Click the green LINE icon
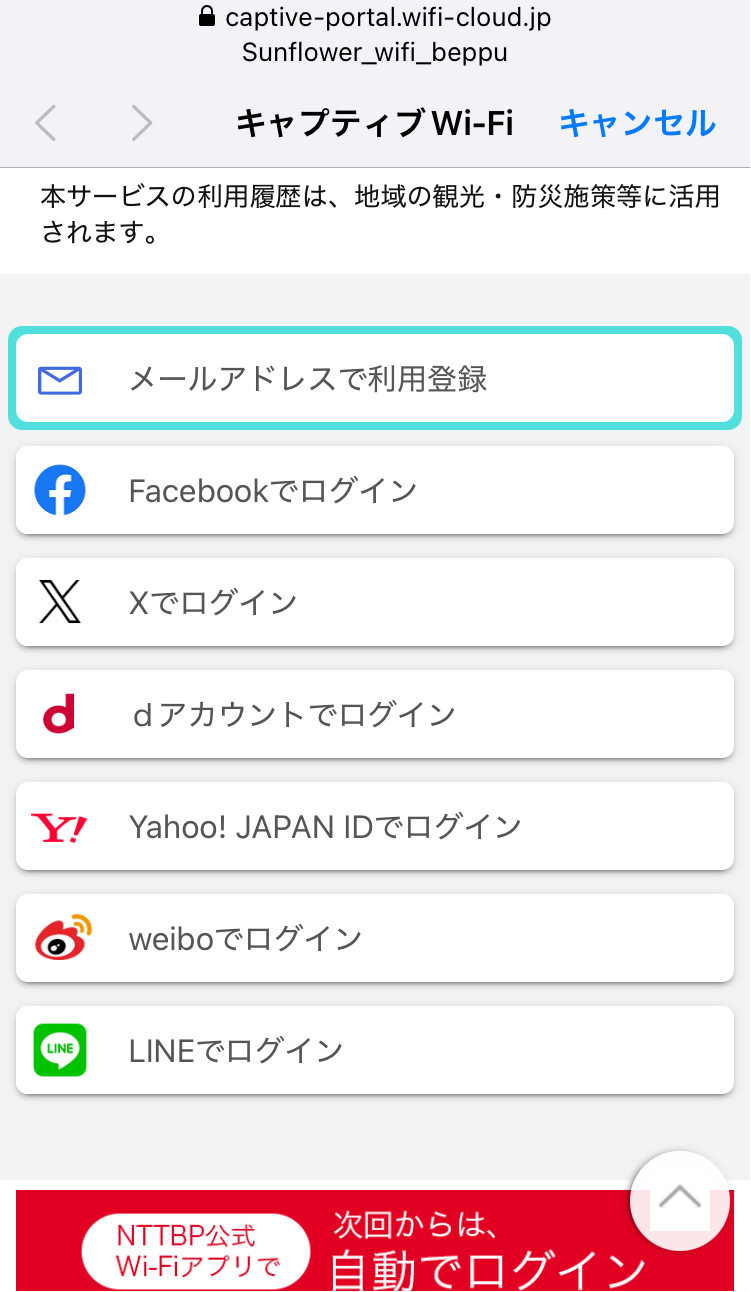Screen dimensions: 751x1292 59,1050
